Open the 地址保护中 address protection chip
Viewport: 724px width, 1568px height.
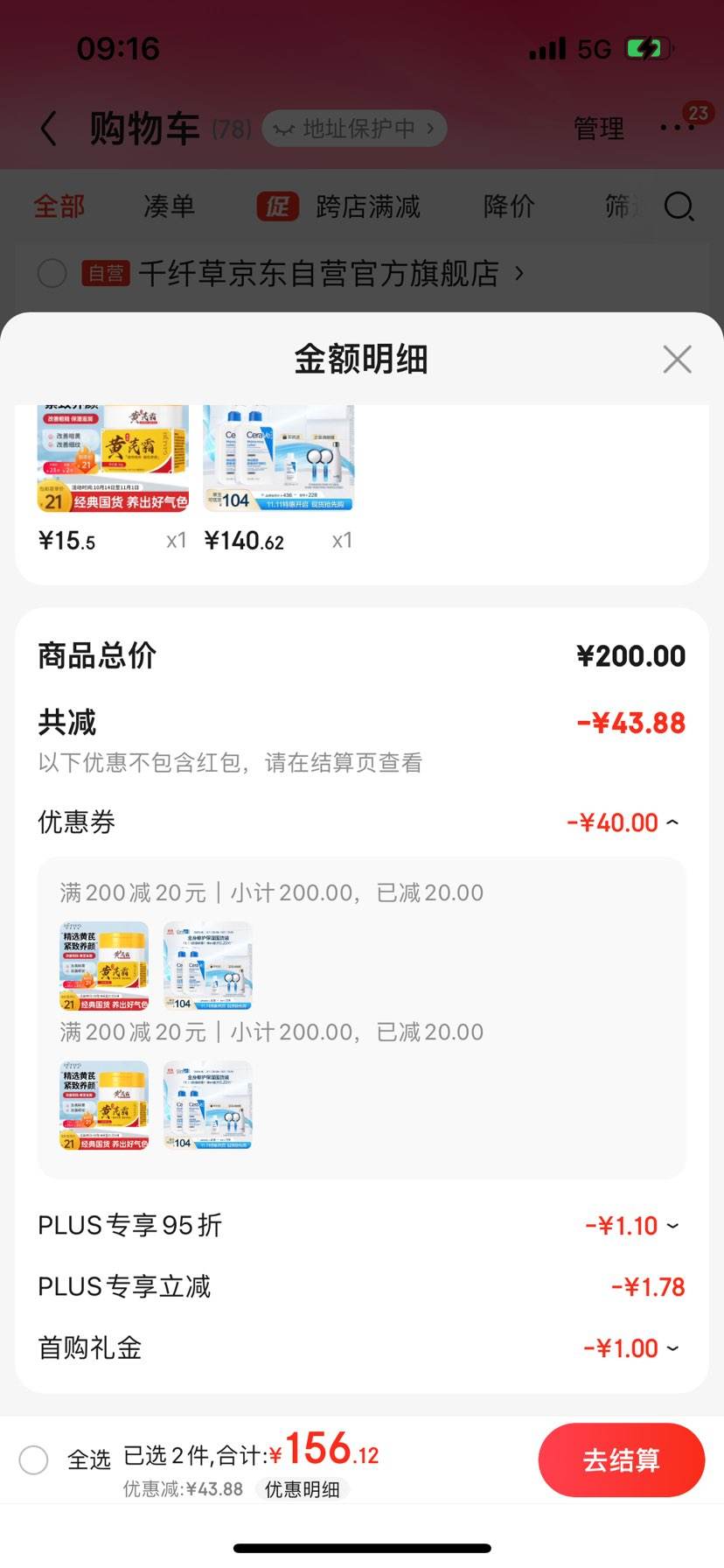click(354, 128)
